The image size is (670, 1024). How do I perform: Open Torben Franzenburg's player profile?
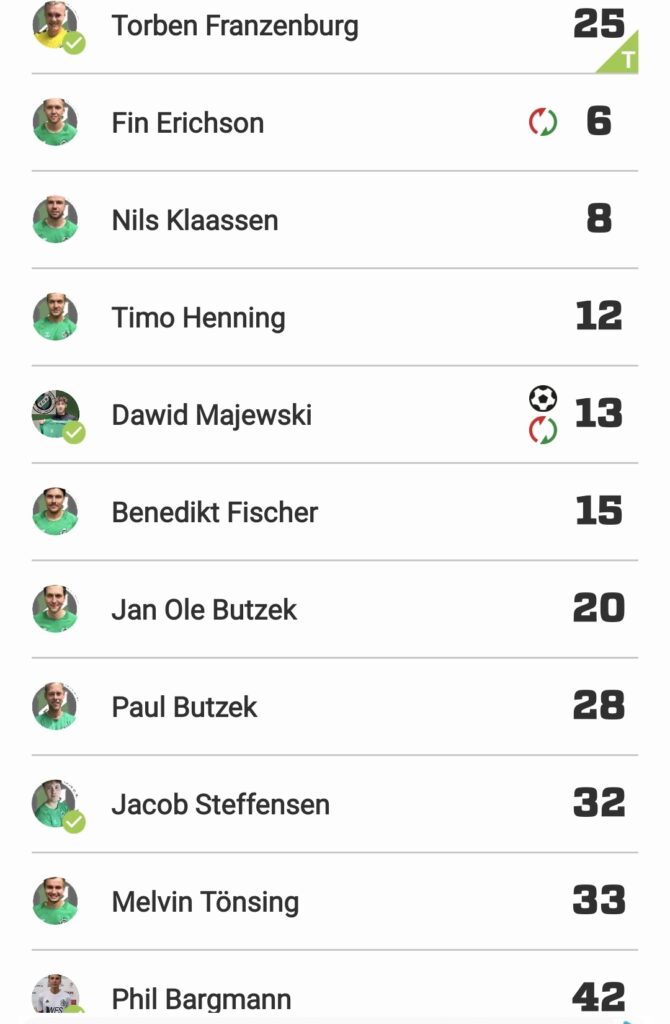235,26
